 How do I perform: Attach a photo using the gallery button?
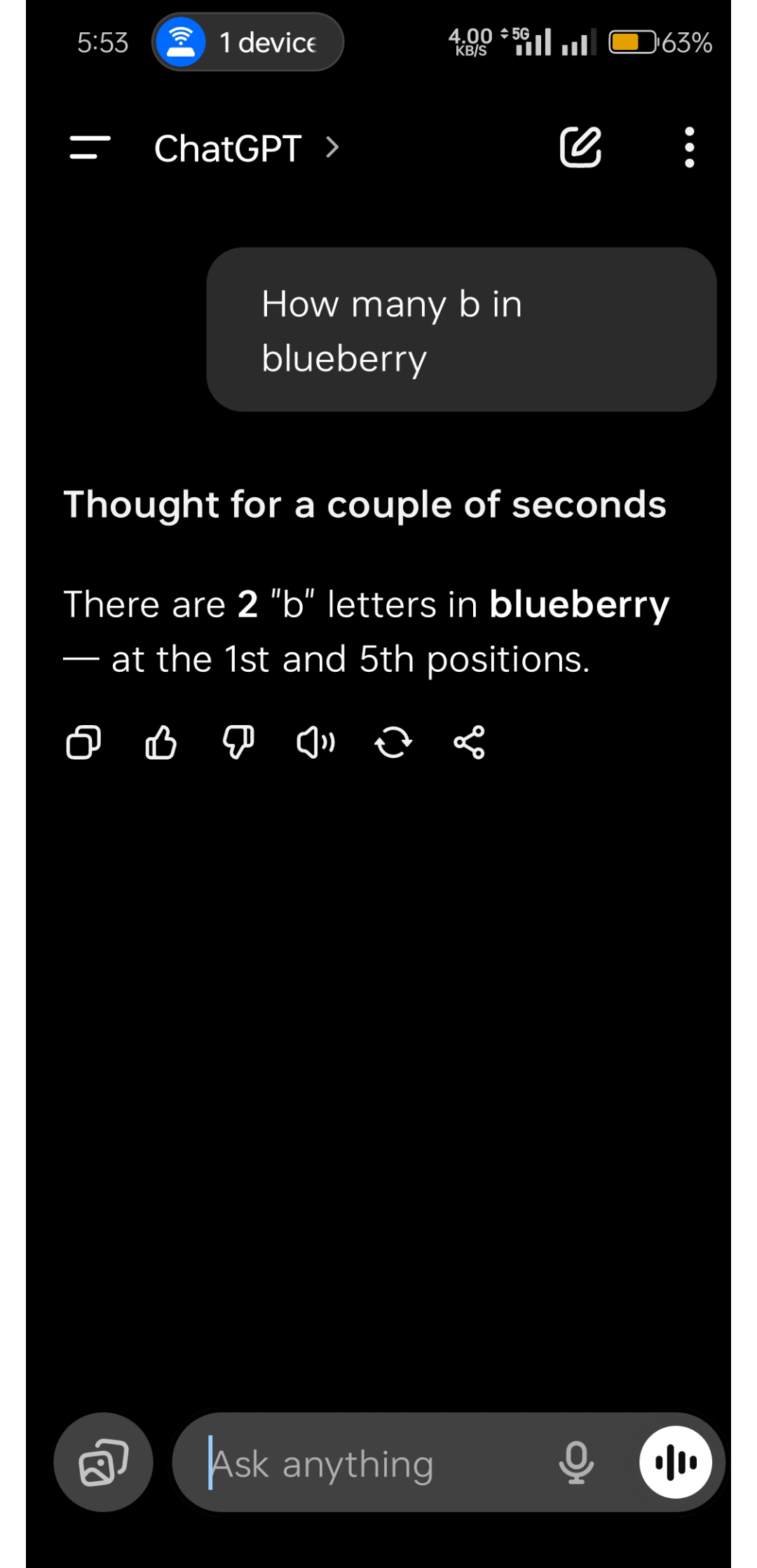click(x=103, y=1462)
